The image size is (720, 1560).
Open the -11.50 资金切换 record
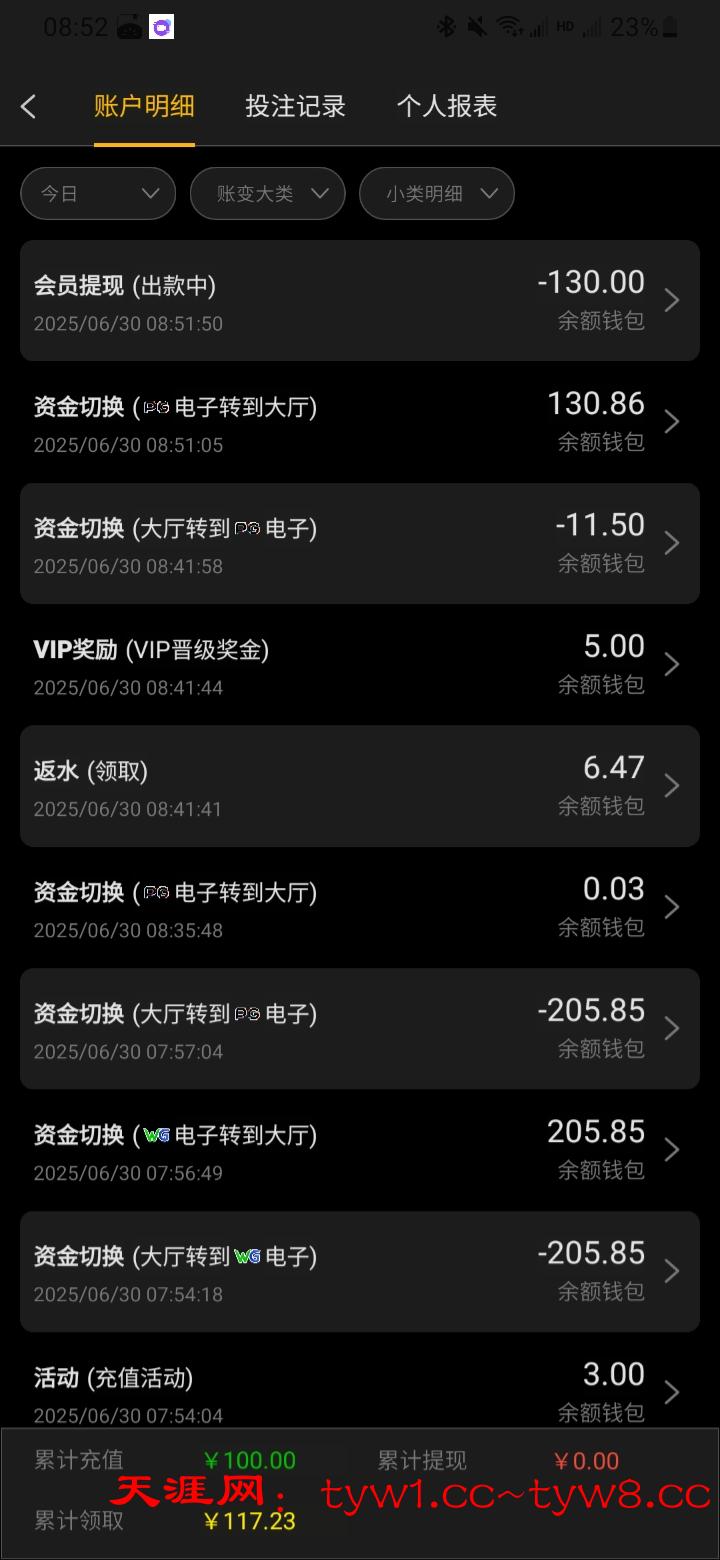click(360, 543)
